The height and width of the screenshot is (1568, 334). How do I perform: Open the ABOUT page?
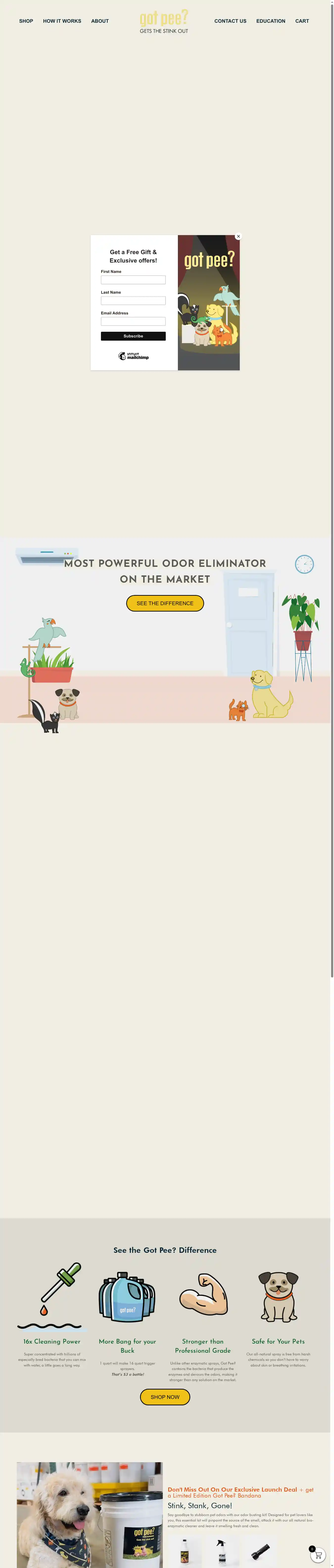[x=100, y=21]
